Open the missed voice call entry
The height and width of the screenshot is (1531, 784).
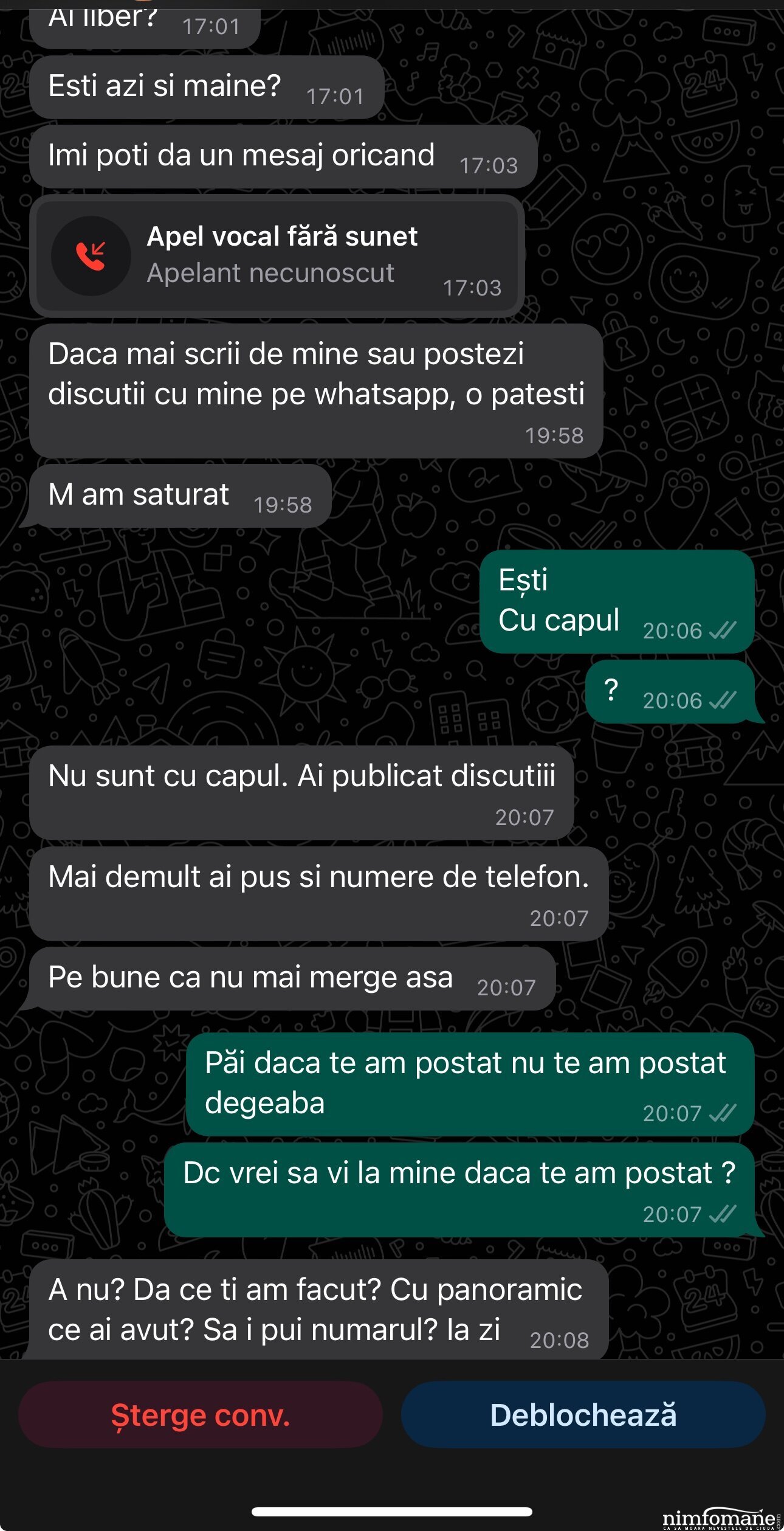277,256
